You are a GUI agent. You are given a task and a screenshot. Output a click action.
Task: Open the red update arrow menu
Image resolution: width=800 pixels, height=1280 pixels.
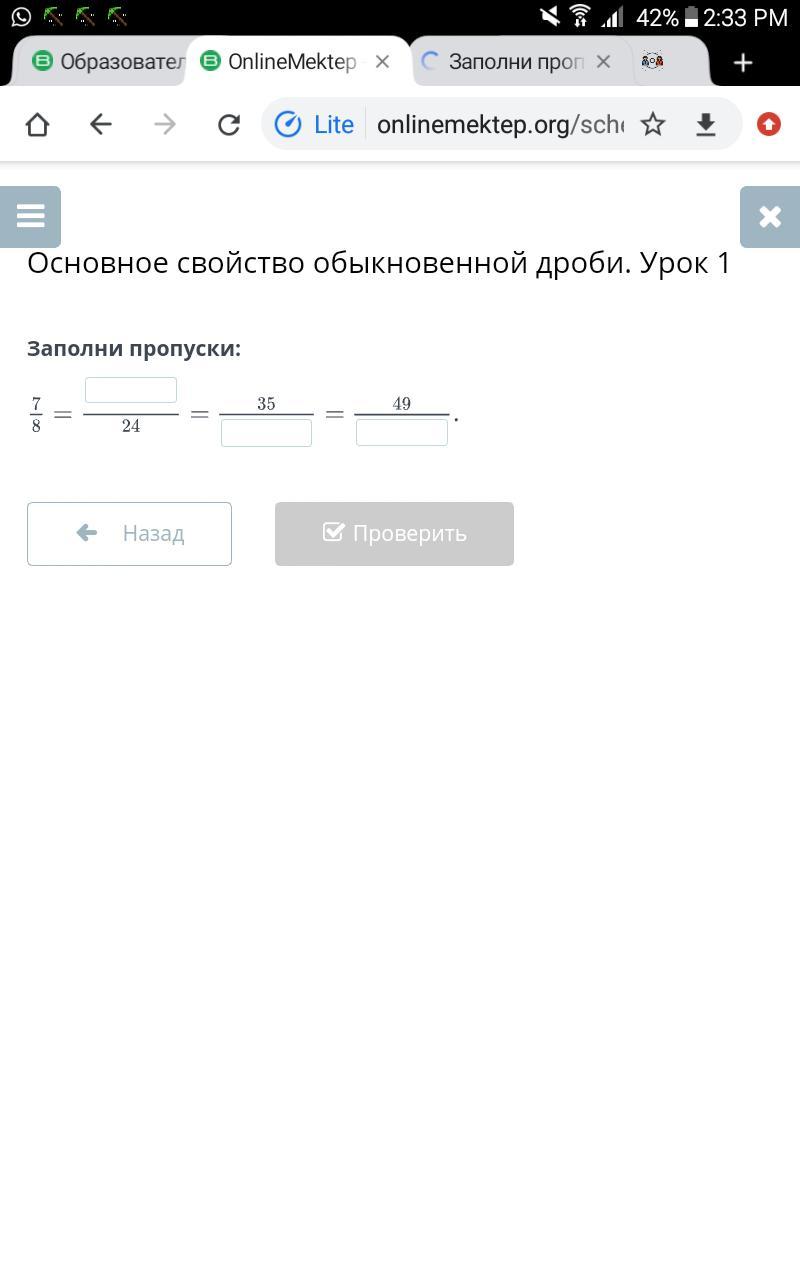(x=768, y=124)
